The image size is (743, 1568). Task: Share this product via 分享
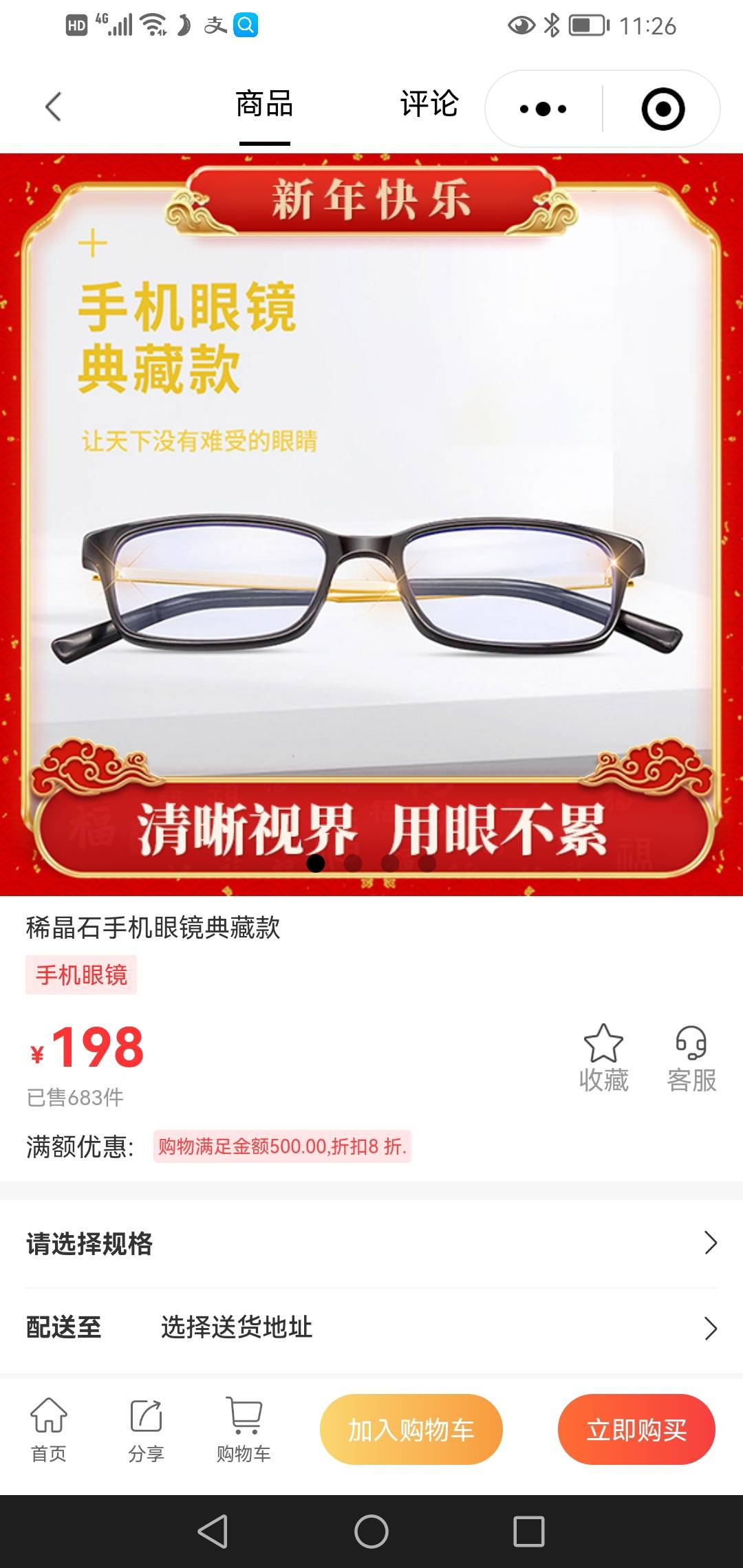pos(146,1429)
